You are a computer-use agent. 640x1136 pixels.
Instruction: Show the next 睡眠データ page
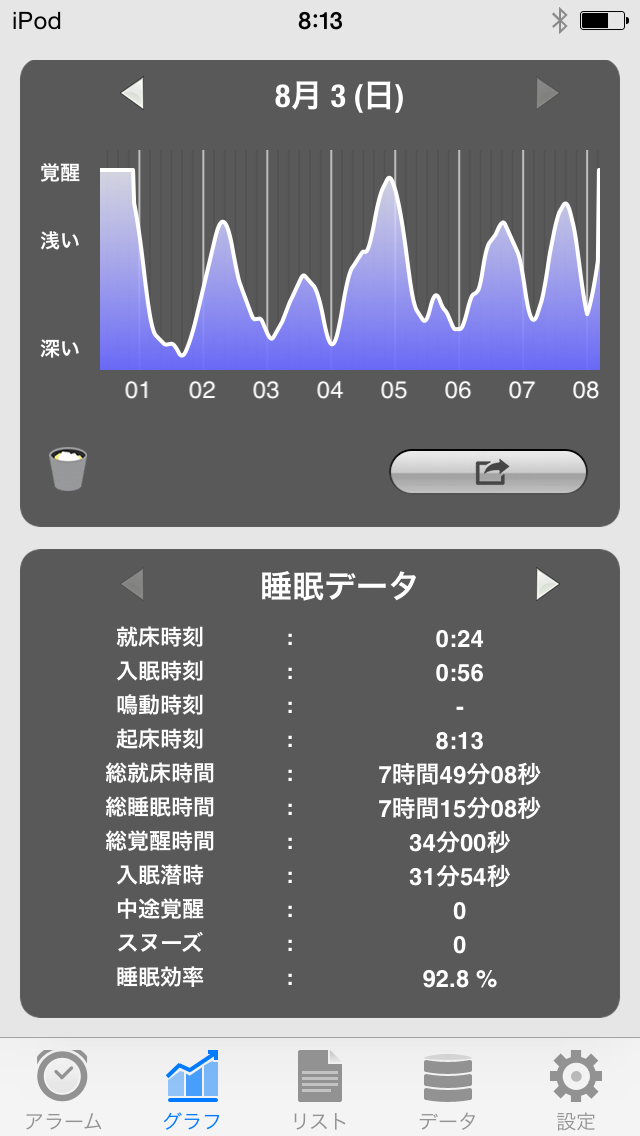547,584
